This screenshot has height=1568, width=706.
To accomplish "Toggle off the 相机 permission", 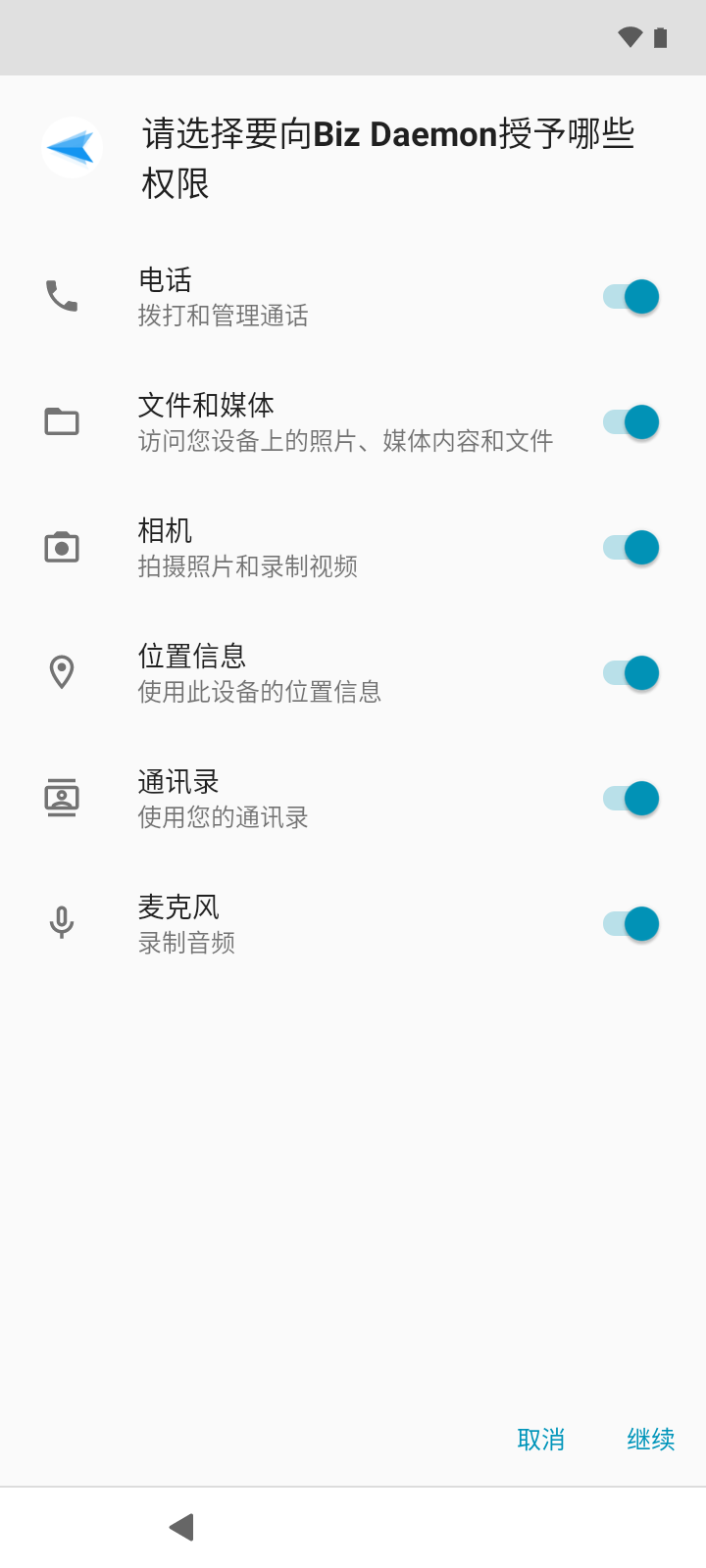I will pyautogui.click(x=630, y=548).
